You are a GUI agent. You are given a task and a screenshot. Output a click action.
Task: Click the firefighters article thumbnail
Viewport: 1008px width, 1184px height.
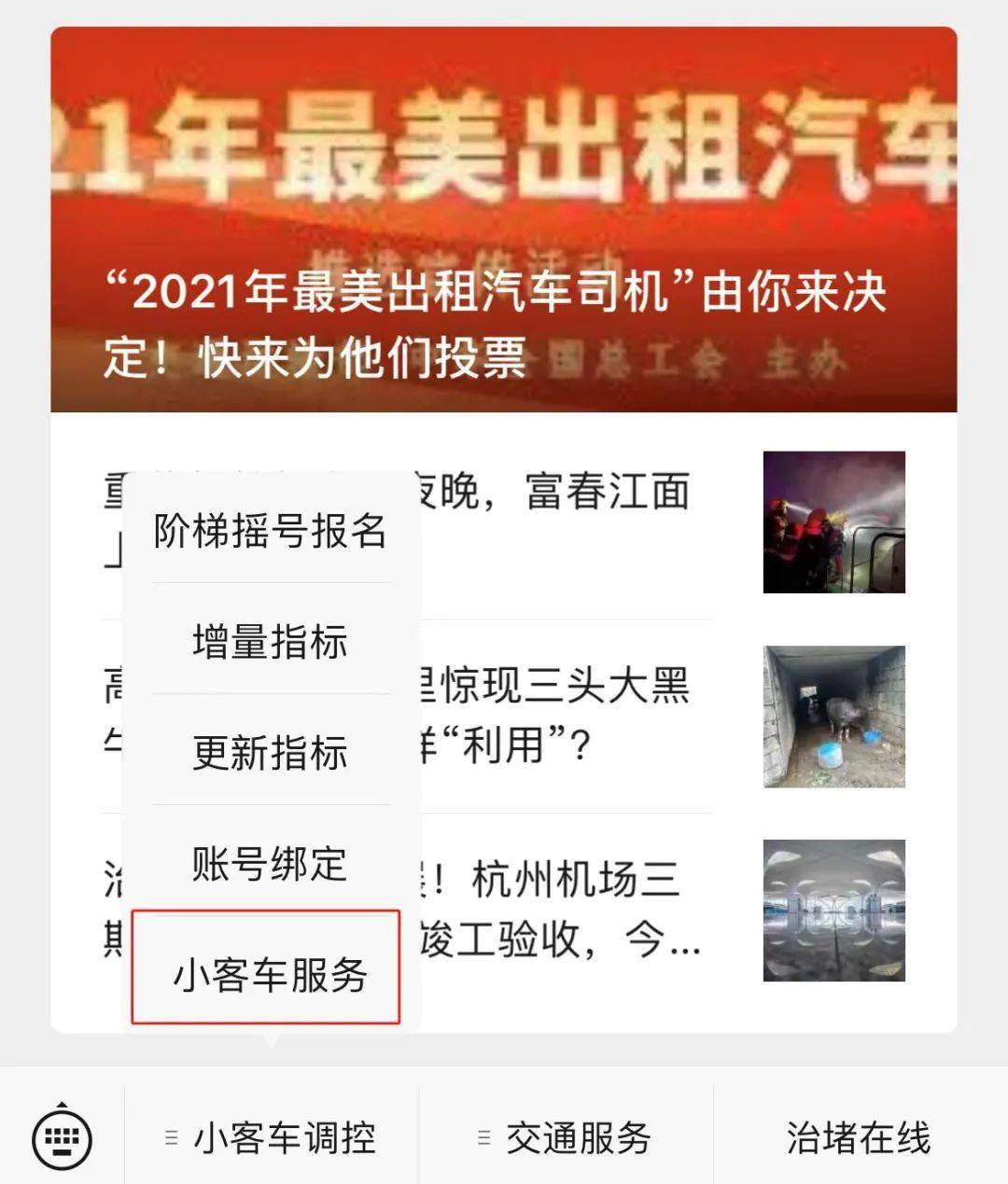pyautogui.click(x=835, y=522)
